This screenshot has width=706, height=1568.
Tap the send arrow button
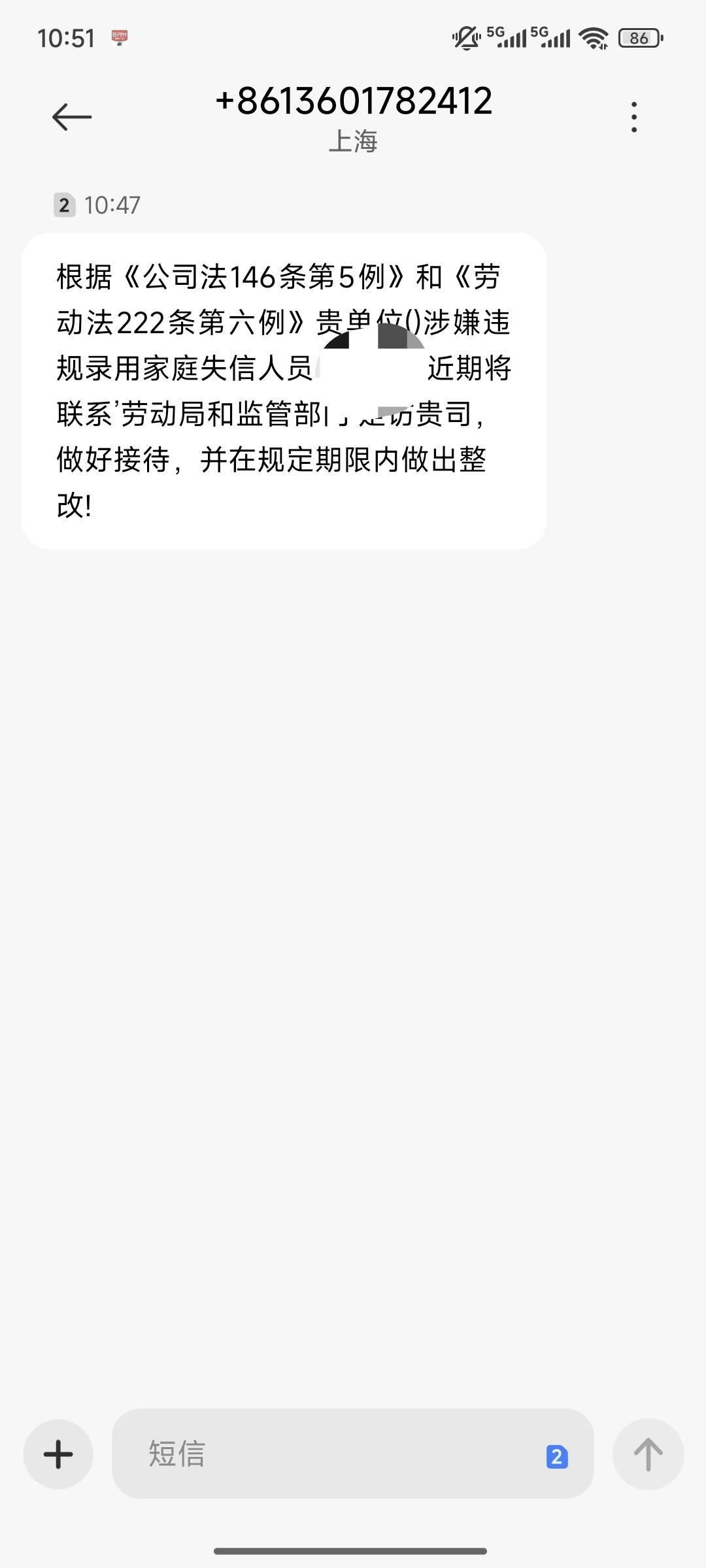648,1454
